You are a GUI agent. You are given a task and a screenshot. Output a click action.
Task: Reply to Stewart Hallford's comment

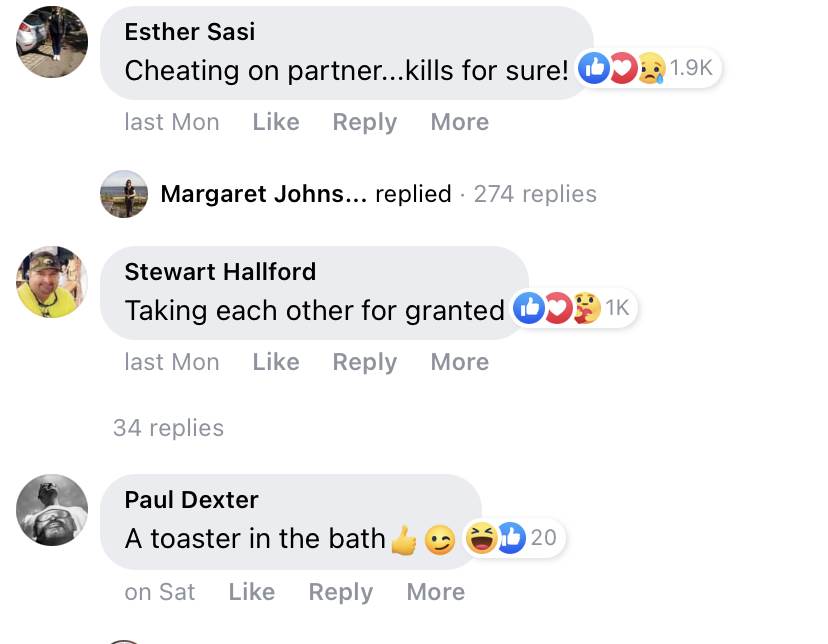364,362
